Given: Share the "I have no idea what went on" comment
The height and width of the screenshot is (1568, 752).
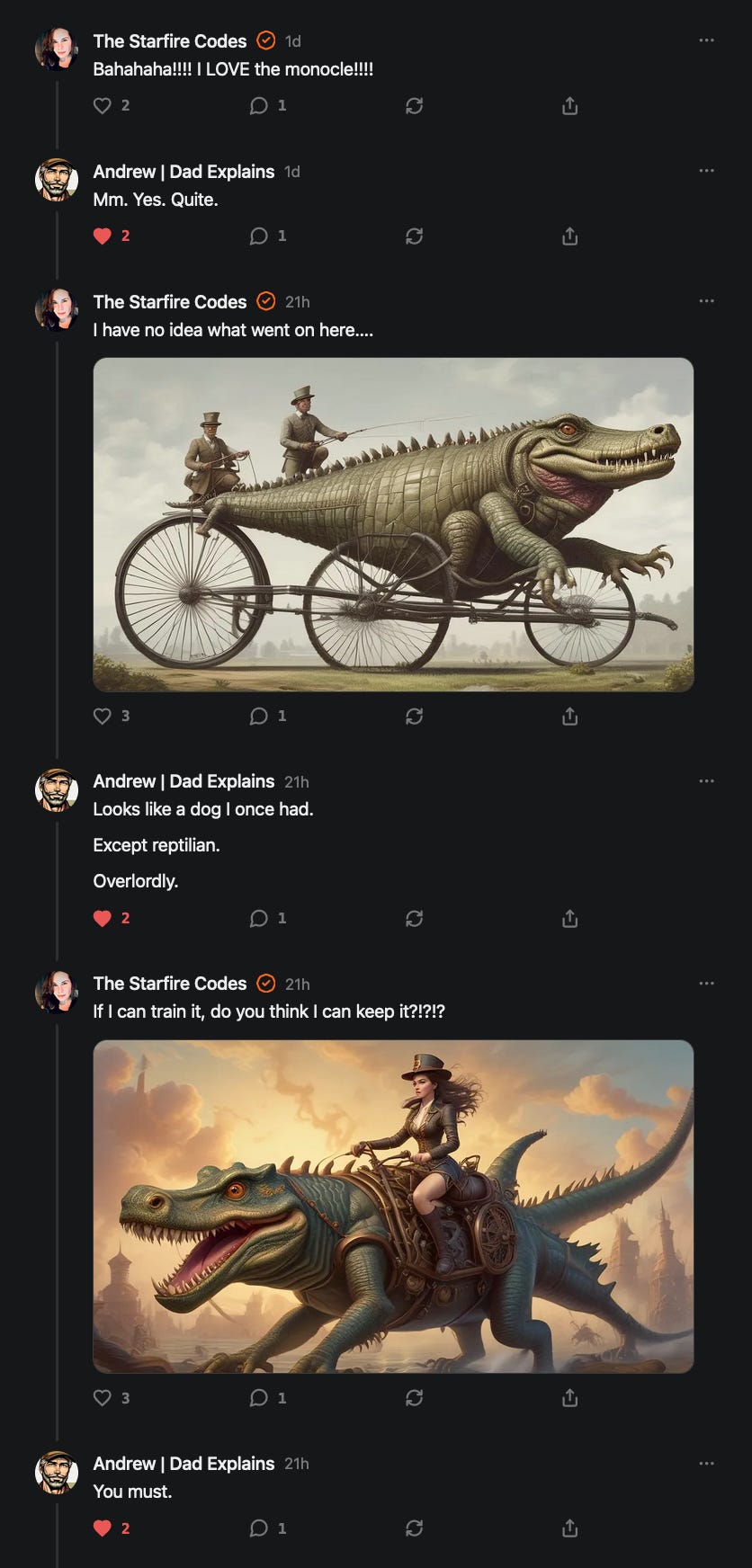Looking at the screenshot, I should click(x=569, y=717).
